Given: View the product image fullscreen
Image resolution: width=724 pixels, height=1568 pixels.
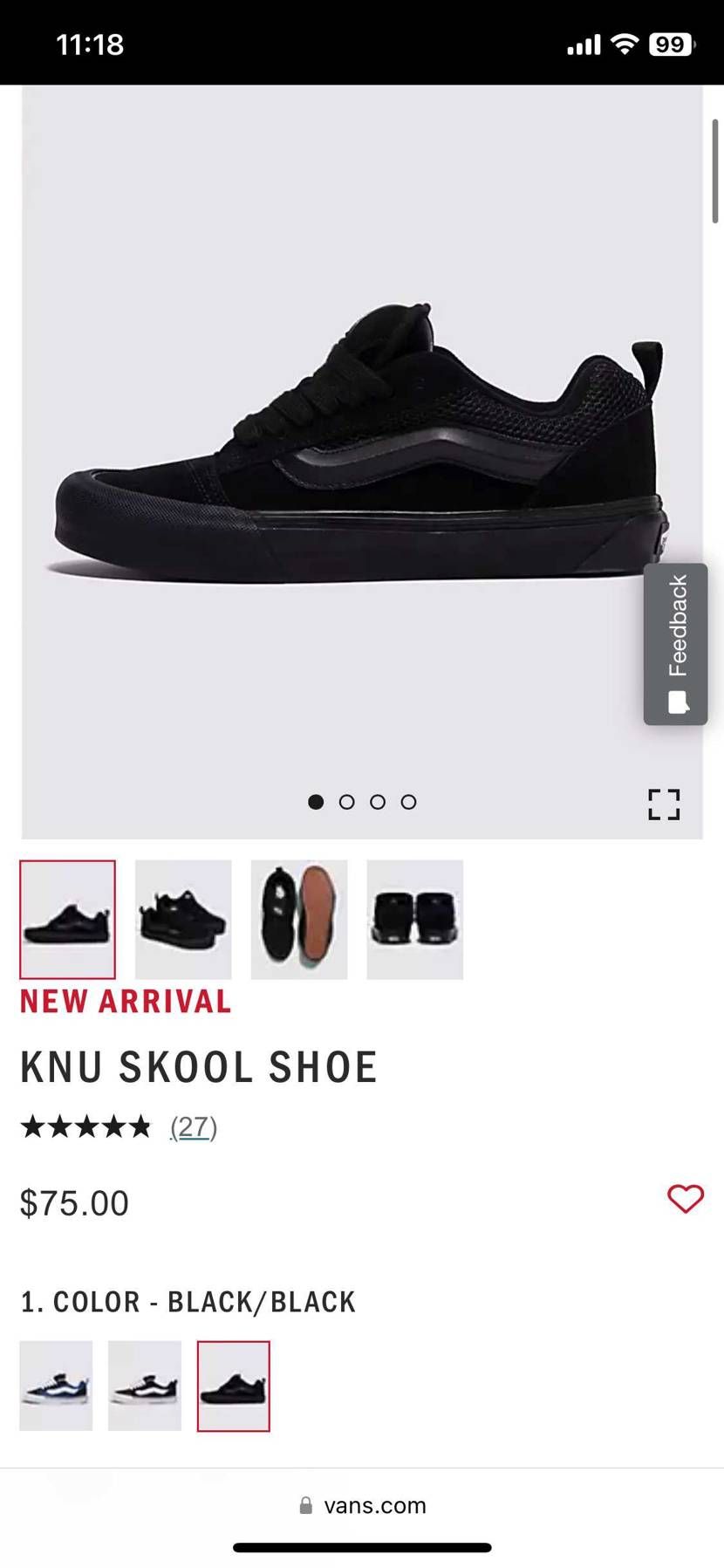Looking at the screenshot, I should click(664, 804).
